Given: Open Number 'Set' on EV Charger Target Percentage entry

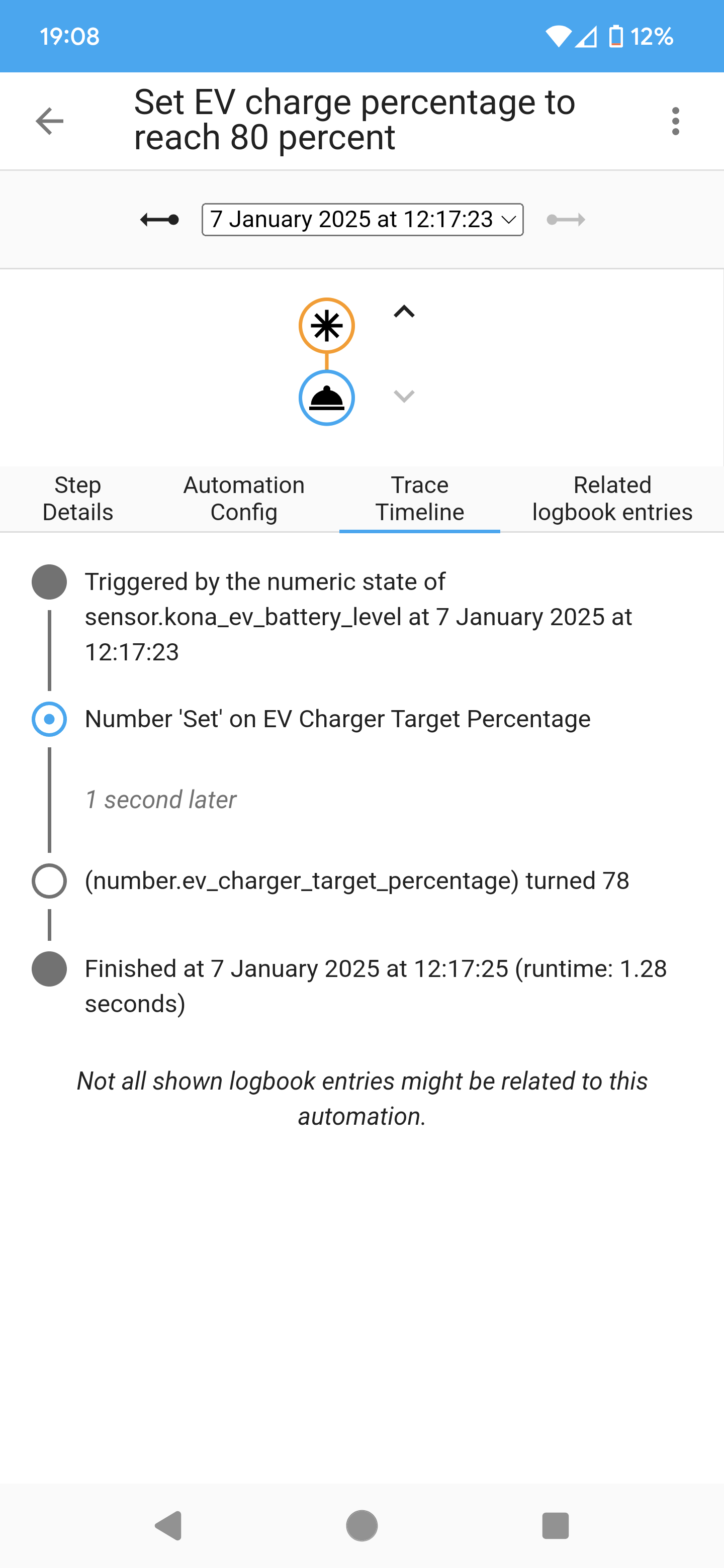Looking at the screenshot, I should point(337,719).
